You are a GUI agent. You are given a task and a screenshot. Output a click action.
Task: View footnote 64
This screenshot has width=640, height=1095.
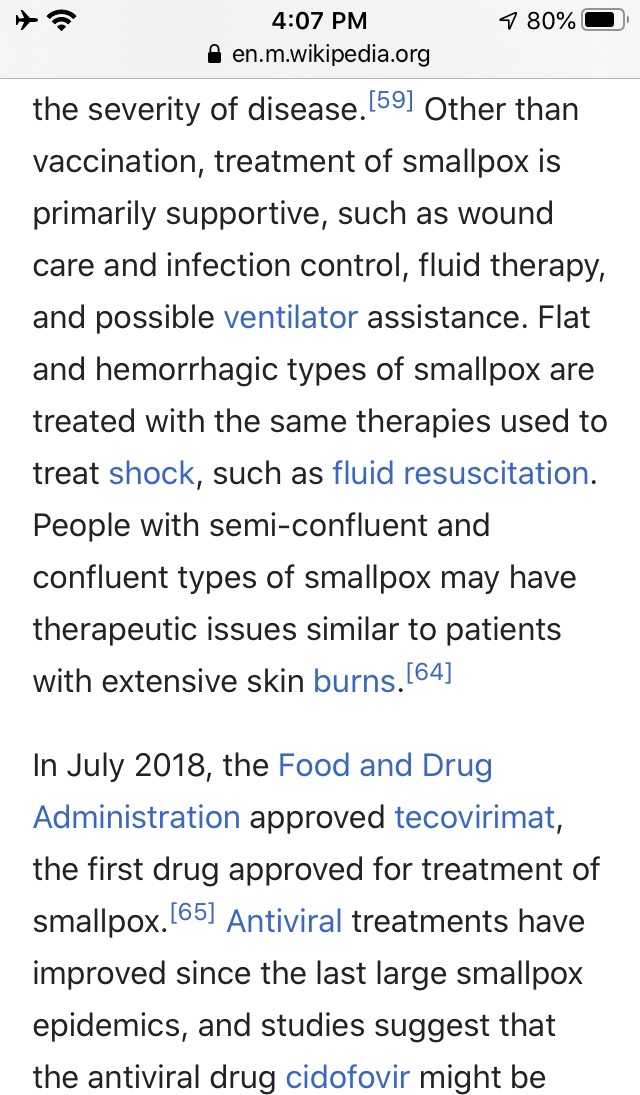pyautogui.click(x=428, y=674)
